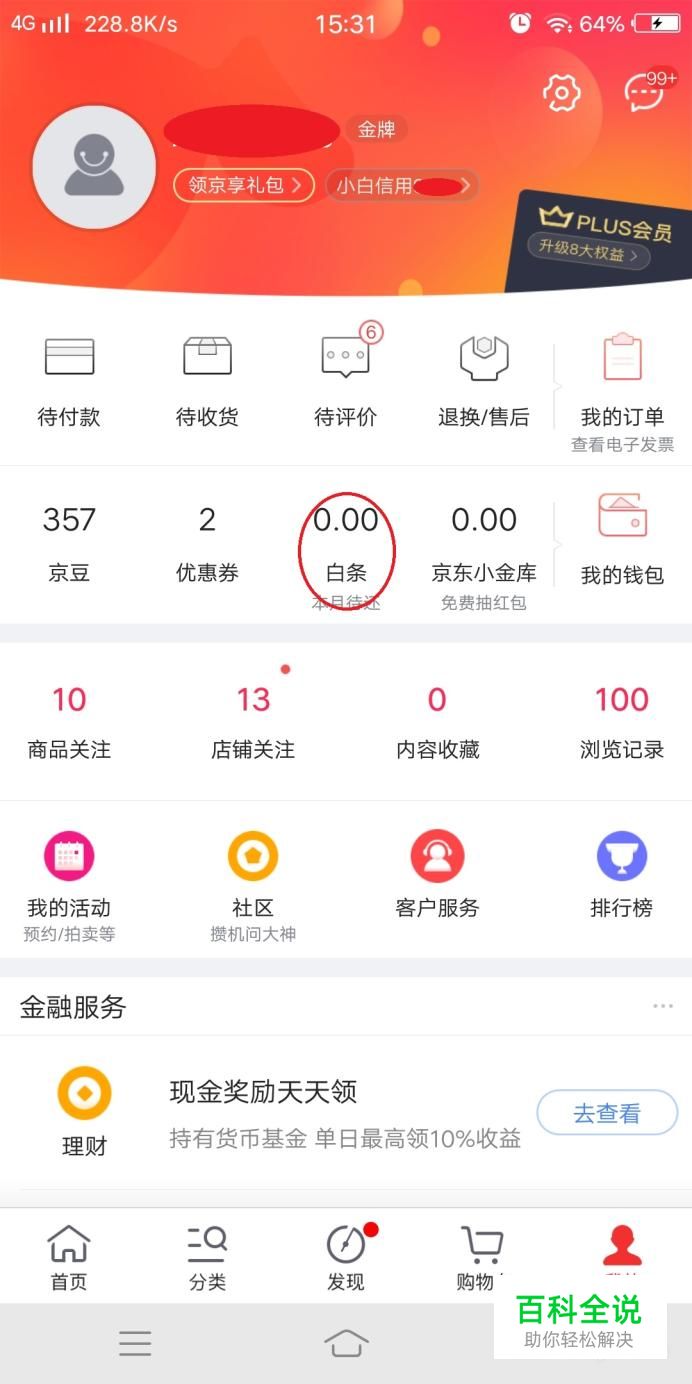View 店铺关注 followed stores

click(253, 720)
